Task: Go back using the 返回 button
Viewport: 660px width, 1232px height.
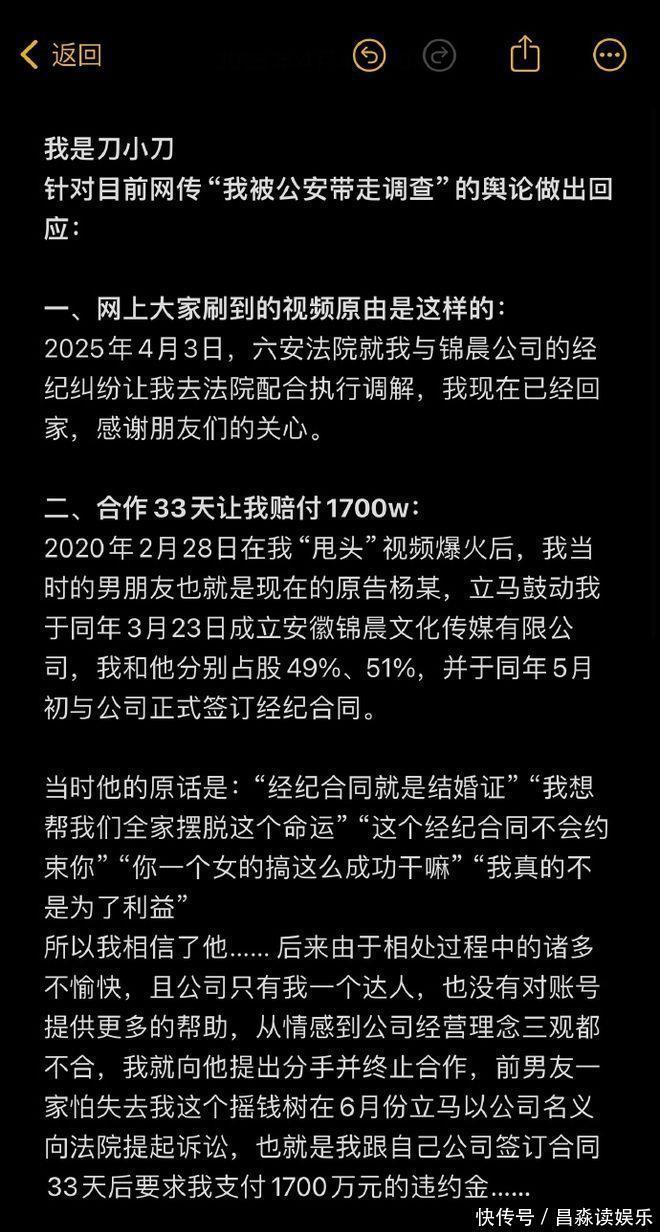Action: 62,55
